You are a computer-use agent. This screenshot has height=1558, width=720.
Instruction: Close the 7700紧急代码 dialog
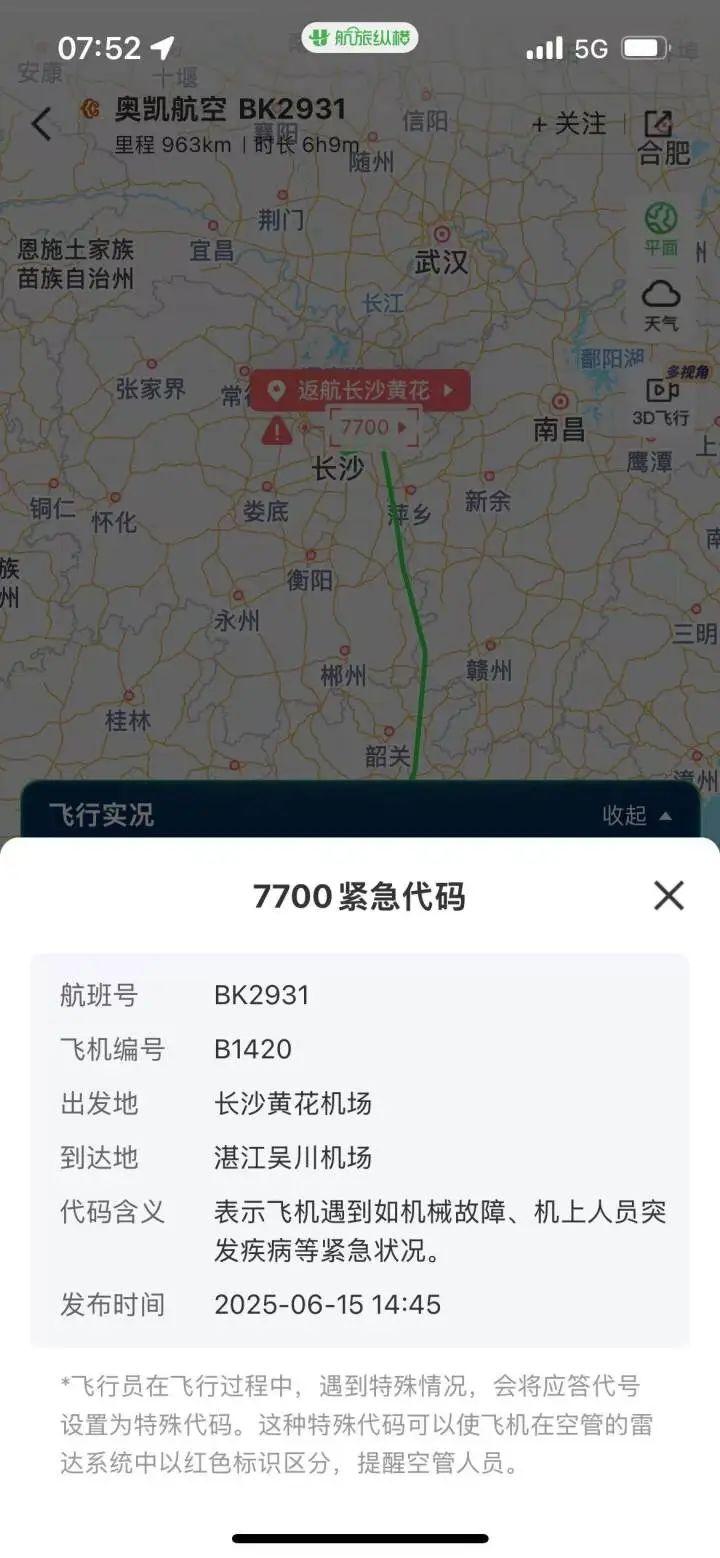tap(667, 896)
